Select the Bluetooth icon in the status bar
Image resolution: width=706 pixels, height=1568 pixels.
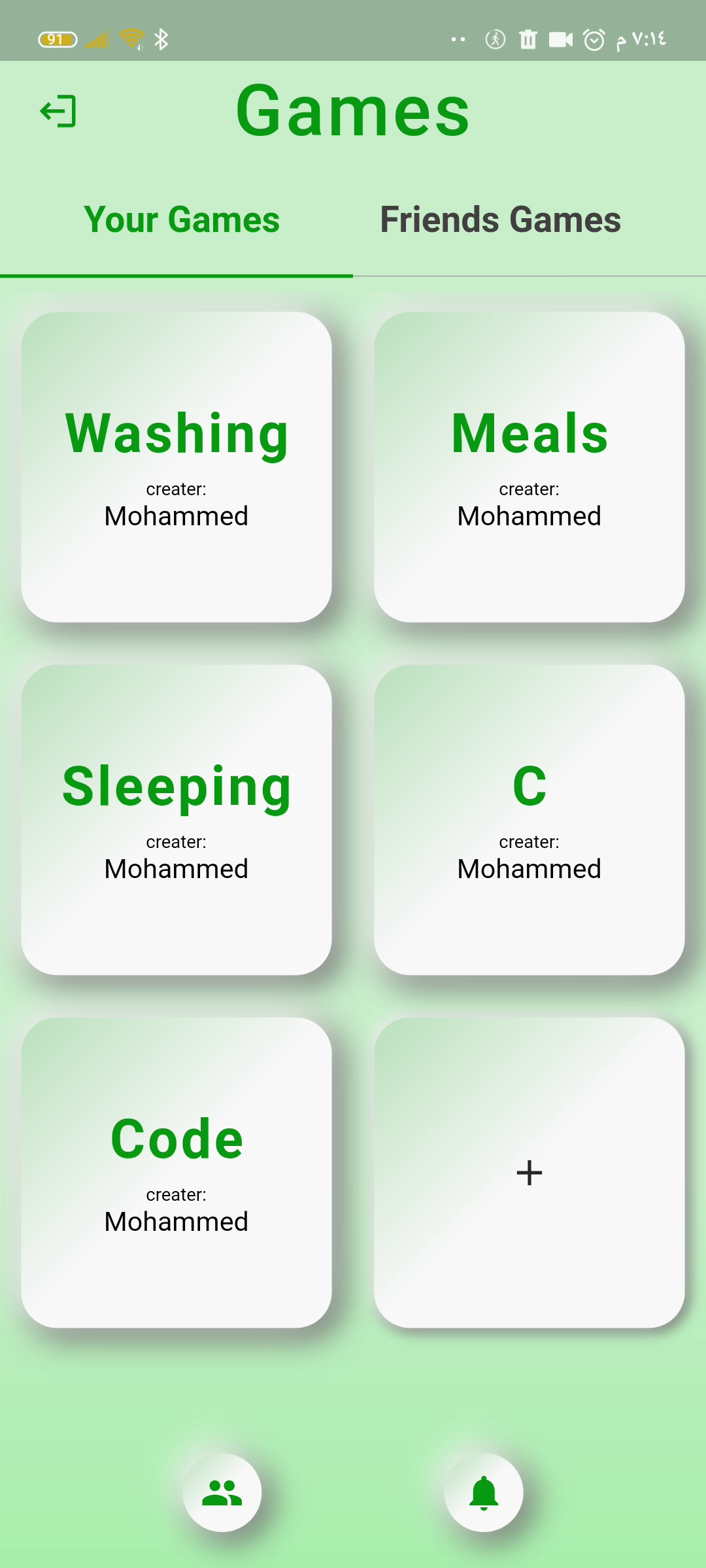pos(160,39)
